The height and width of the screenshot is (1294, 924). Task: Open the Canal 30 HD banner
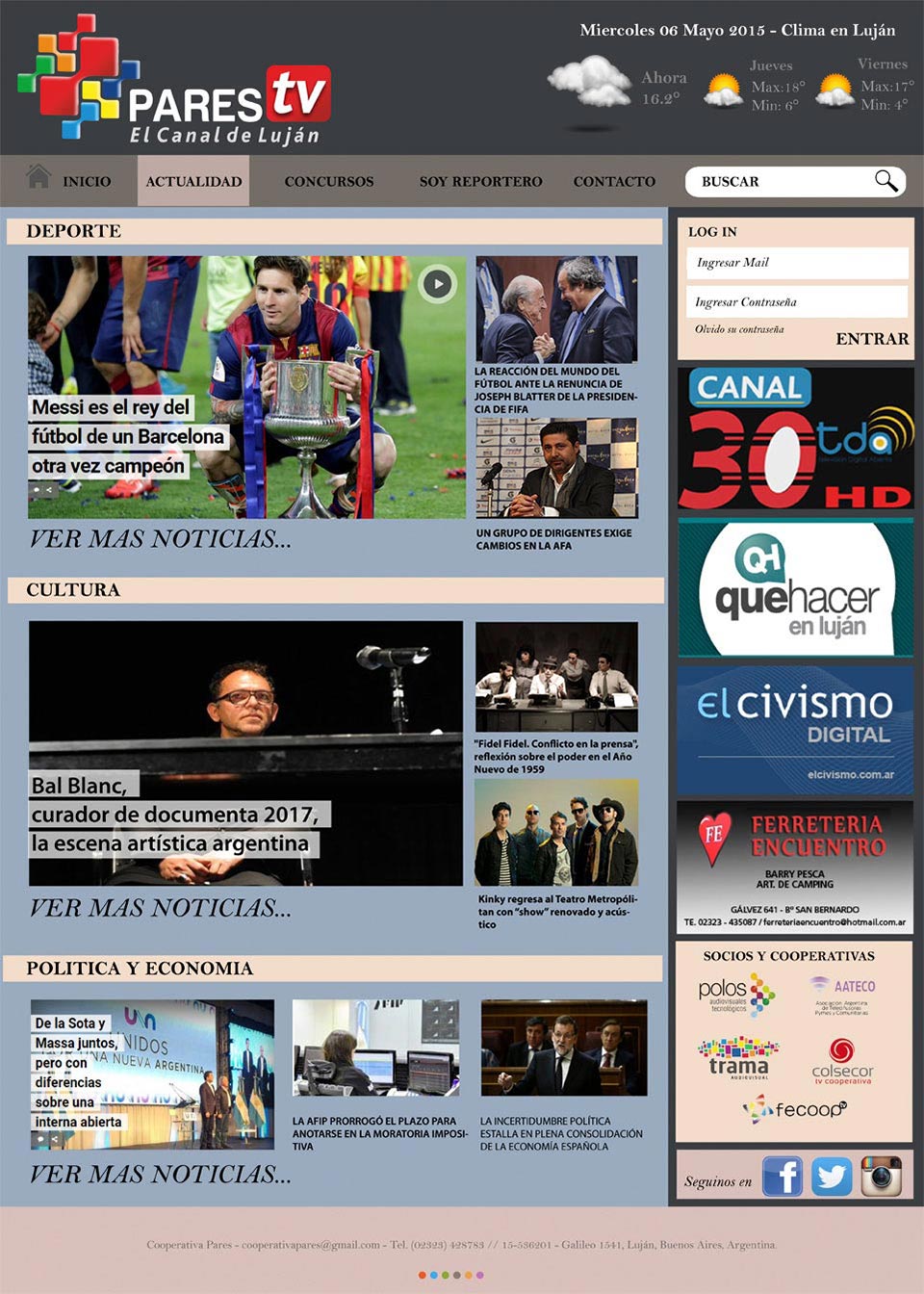click(795, 438)
